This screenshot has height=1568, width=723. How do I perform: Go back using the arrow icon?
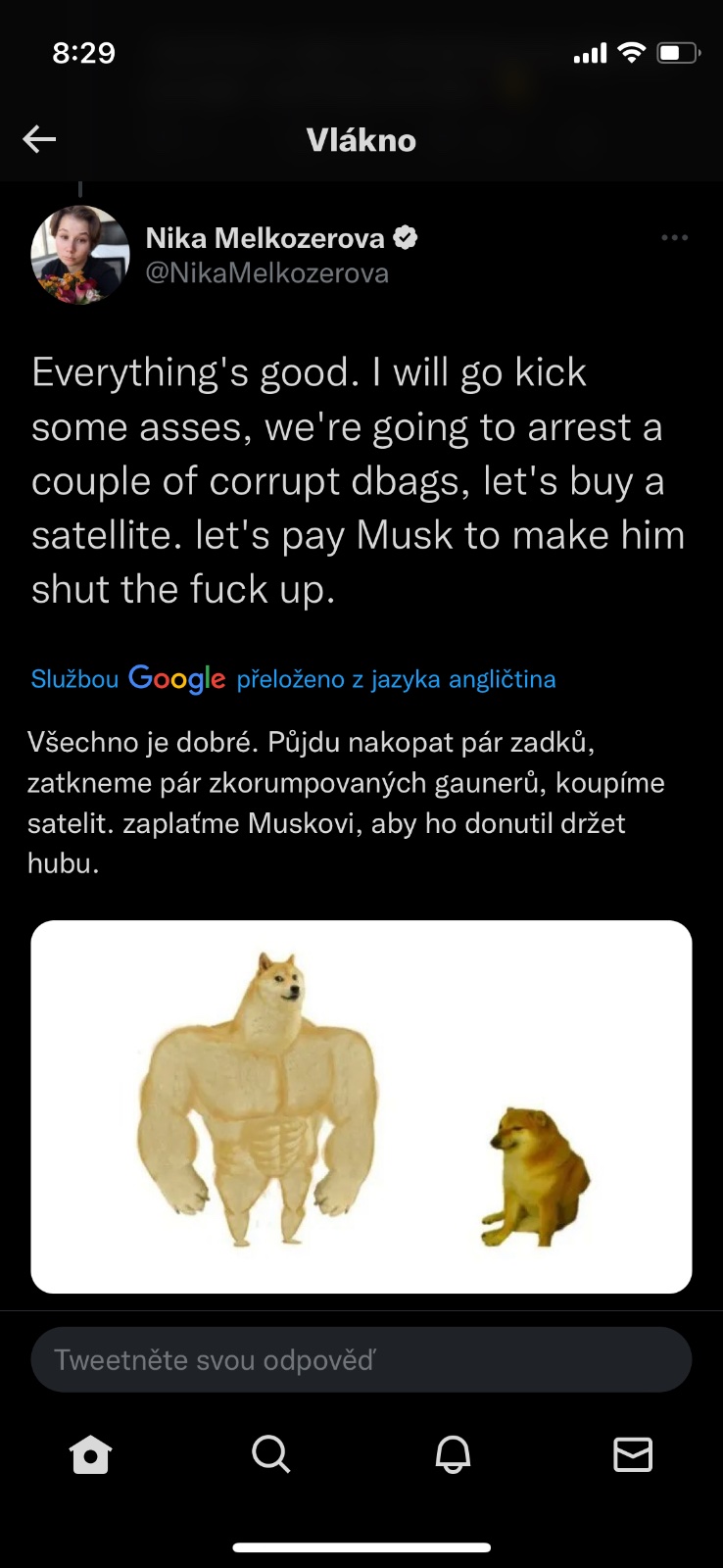[x=39, y=139]
